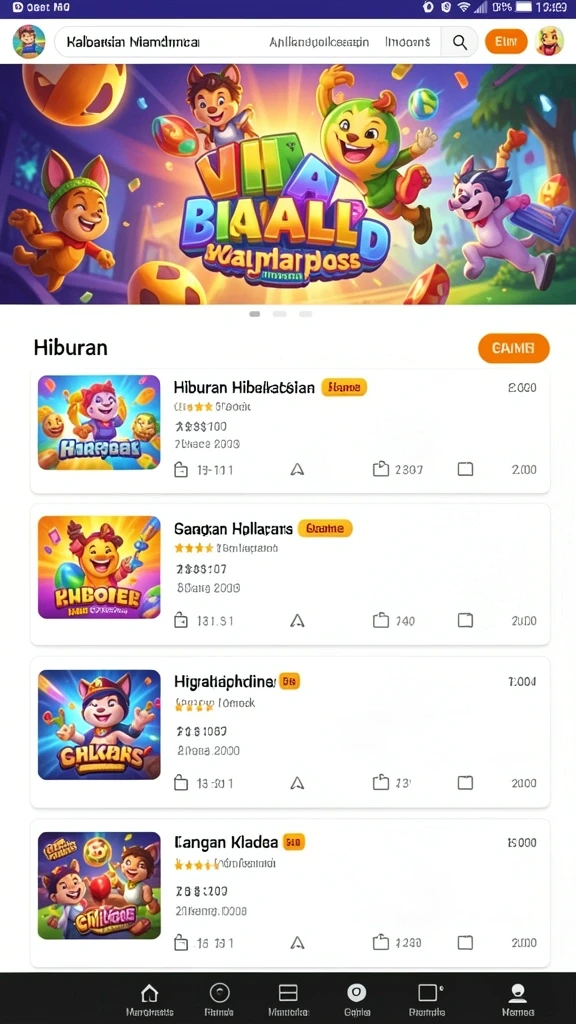Go to the home tab in bottom bar
Image resolution: width=576 pixels, height=1024 pixels.
[x=150, y=1000]
